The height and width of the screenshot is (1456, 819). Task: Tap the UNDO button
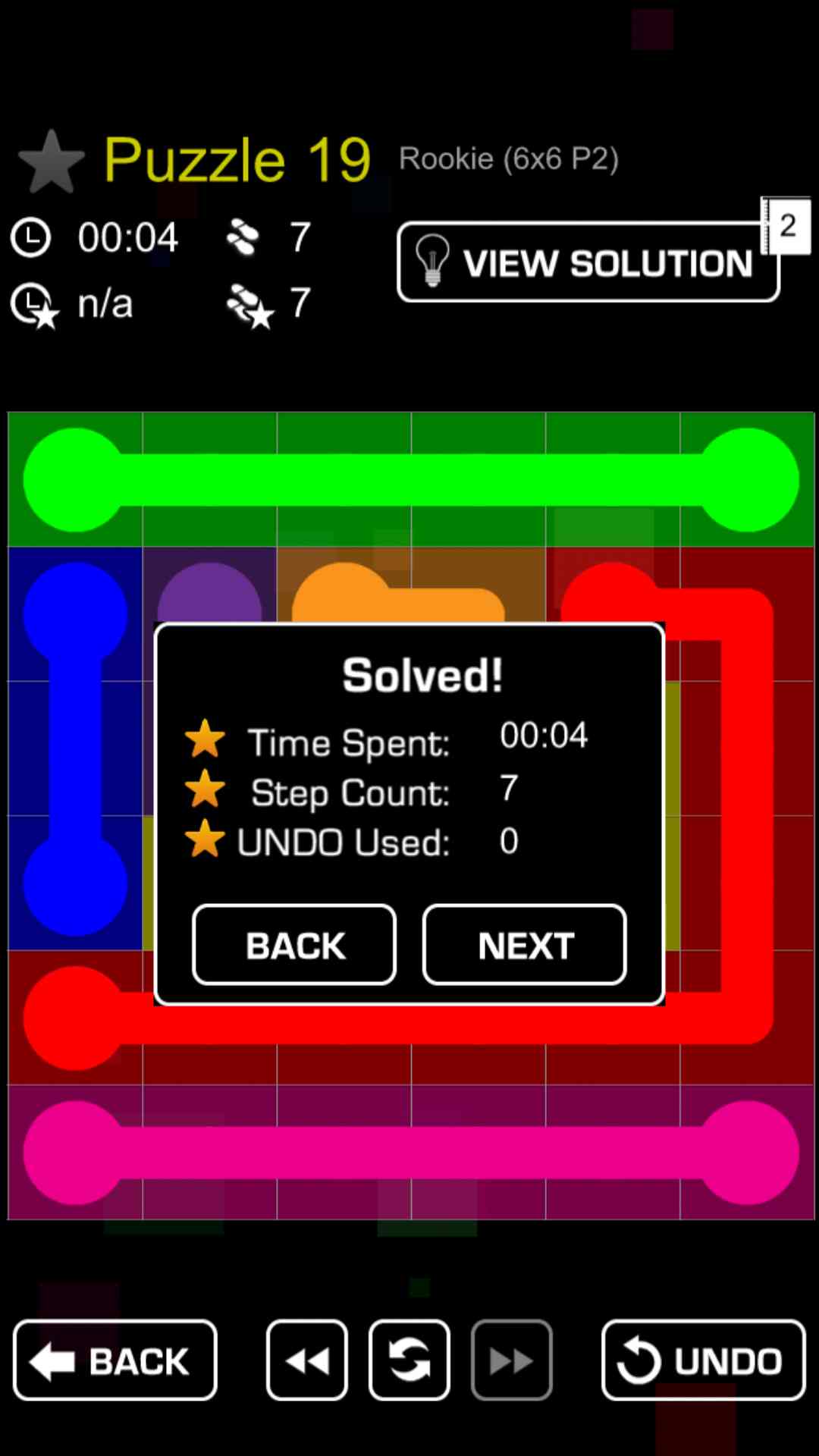coord(703,1360)
